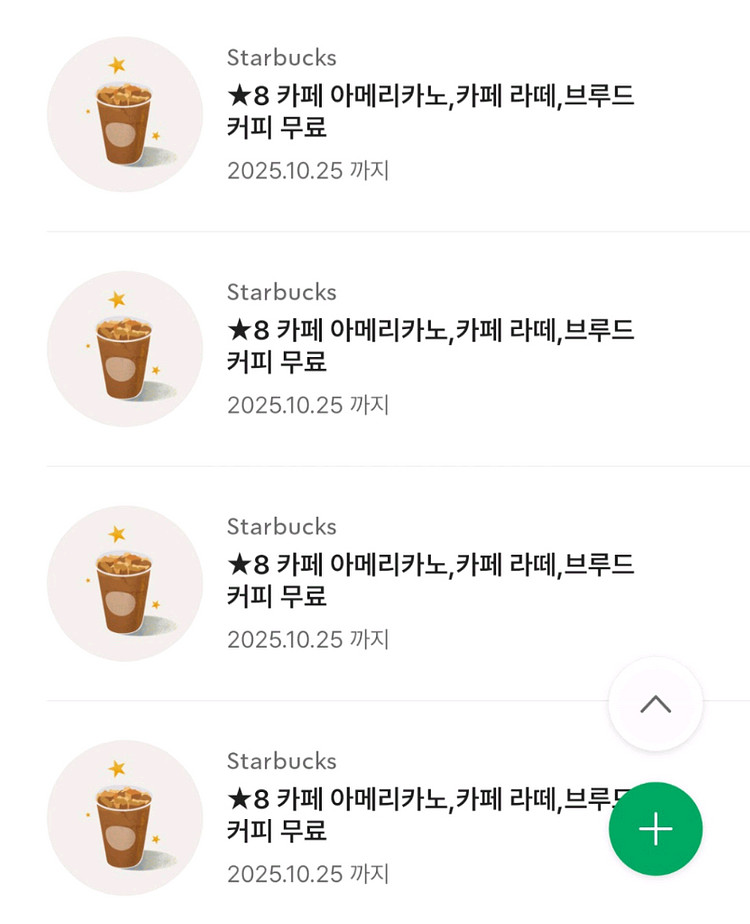The image size is (750, 924).
Task: Tap the Starbucks brand label on first coupon
Action: (x=280, y=57)
